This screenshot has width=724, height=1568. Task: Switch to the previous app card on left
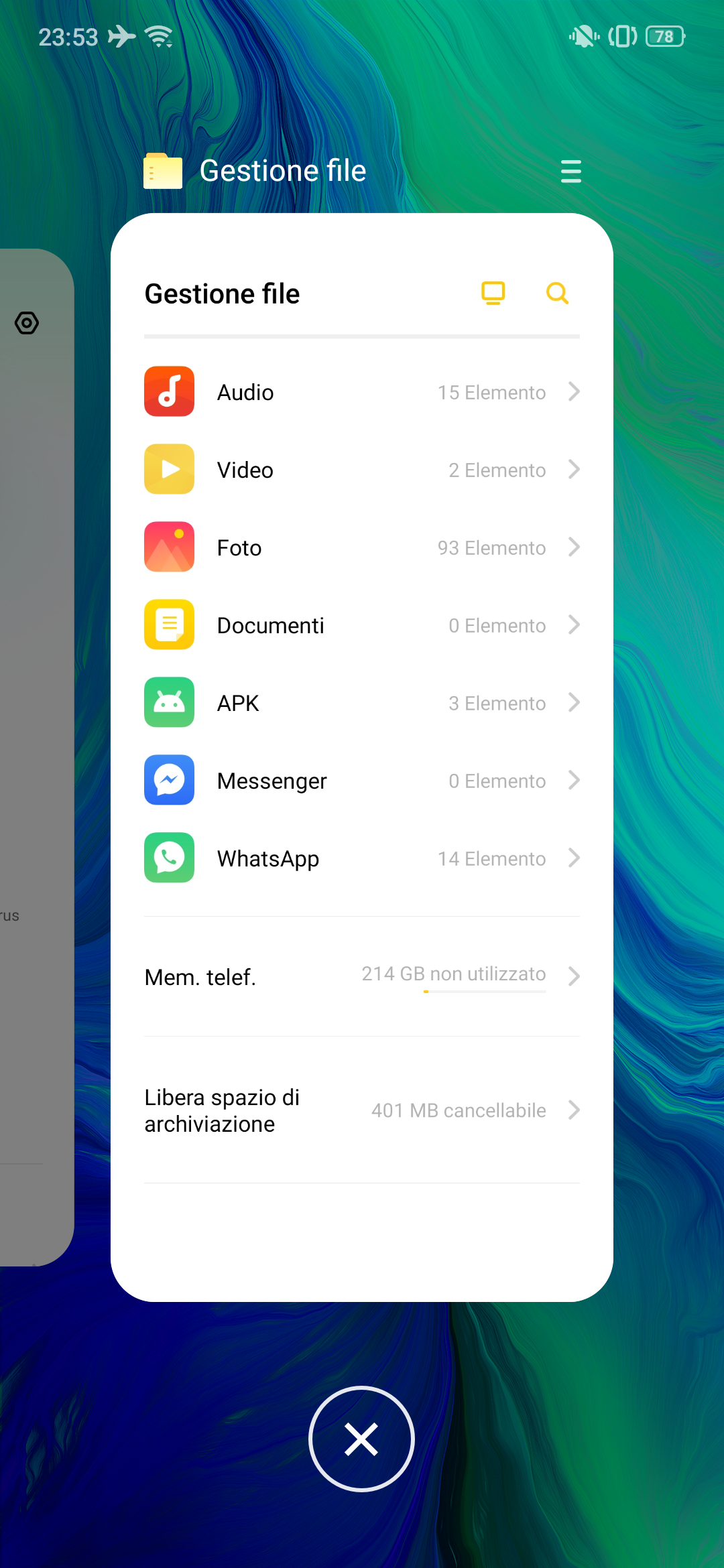click(37, 757)
